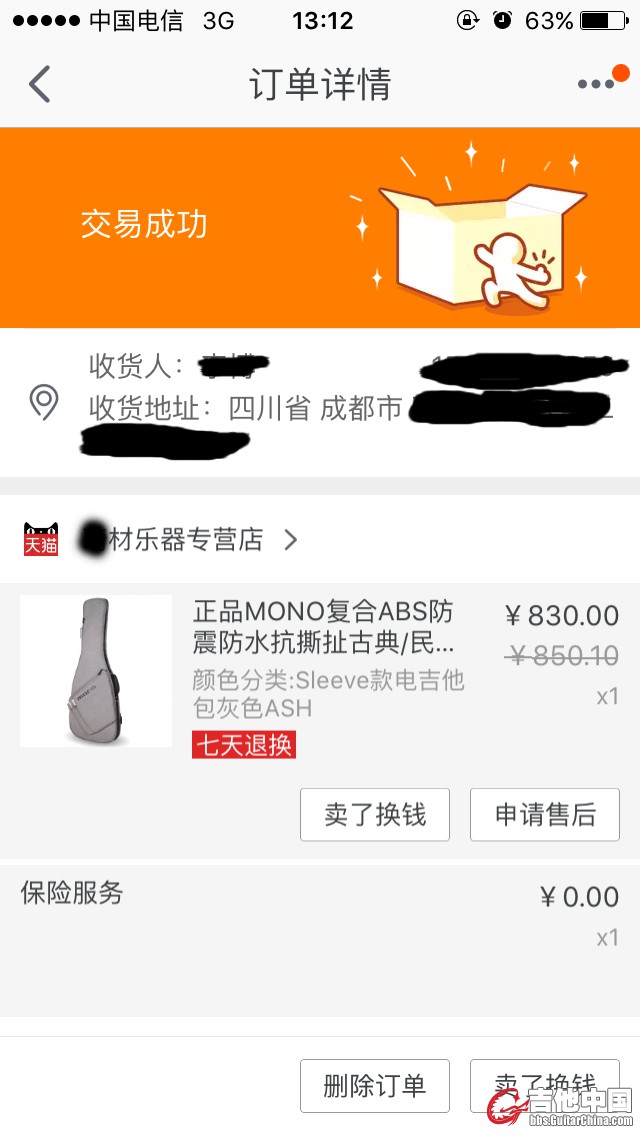Go back from the 订单详情 page

coord(40,85)
